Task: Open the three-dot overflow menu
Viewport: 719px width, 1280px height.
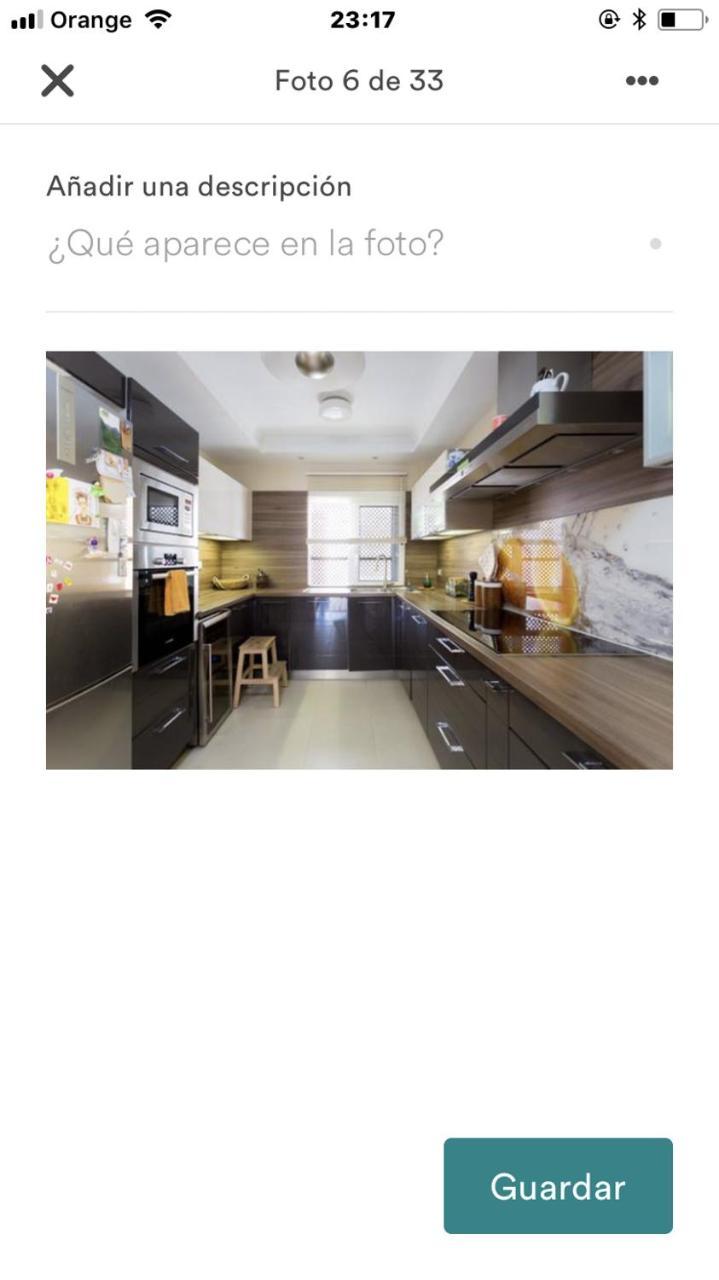Action: pyautogui.click(x=641, y=81)
